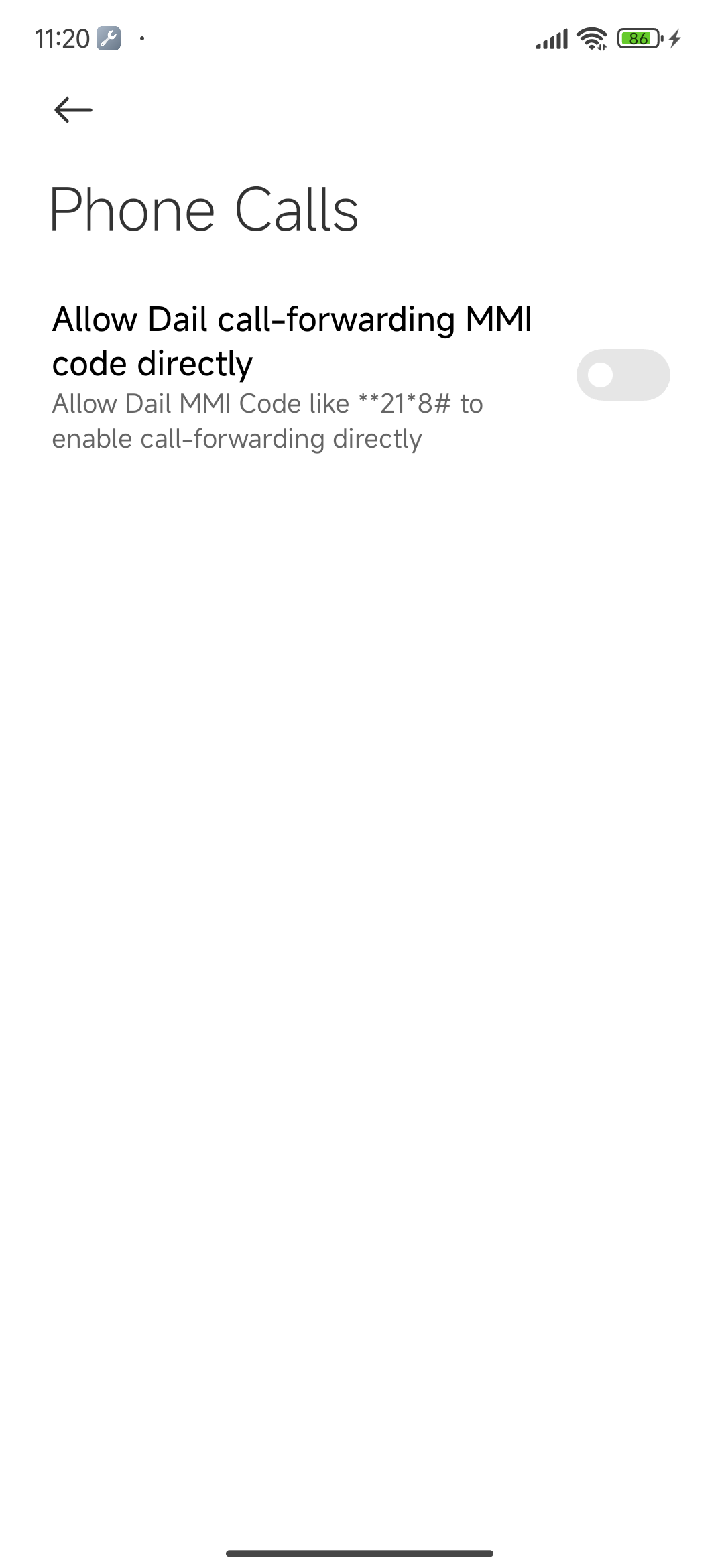Go back from Phone Calls screen
Screen dimensions: 724x1568
pyautogui.click(x=73, y=110)
